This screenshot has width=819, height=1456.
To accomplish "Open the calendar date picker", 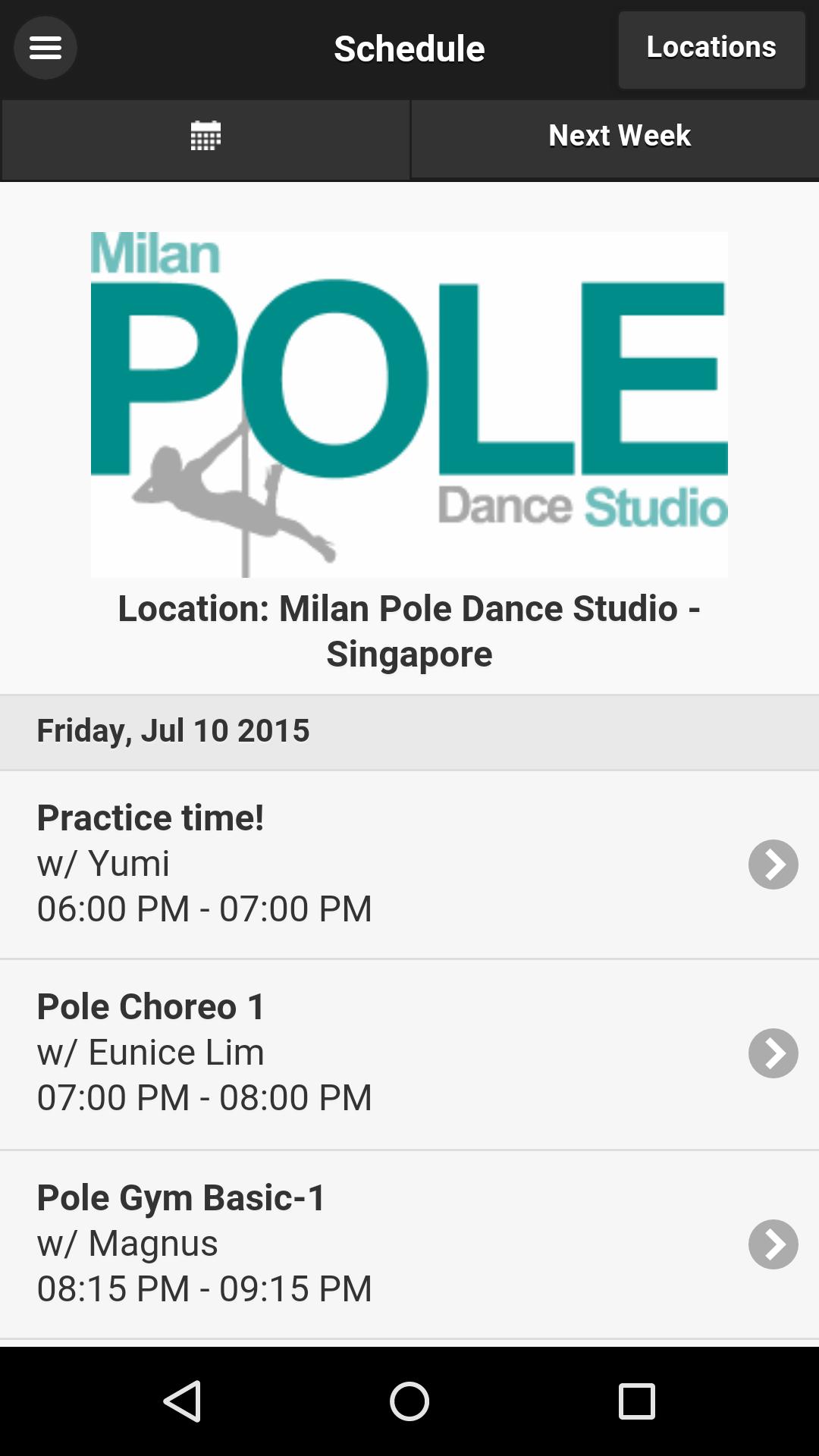I will pyautogui.click(x=205, y=135).
